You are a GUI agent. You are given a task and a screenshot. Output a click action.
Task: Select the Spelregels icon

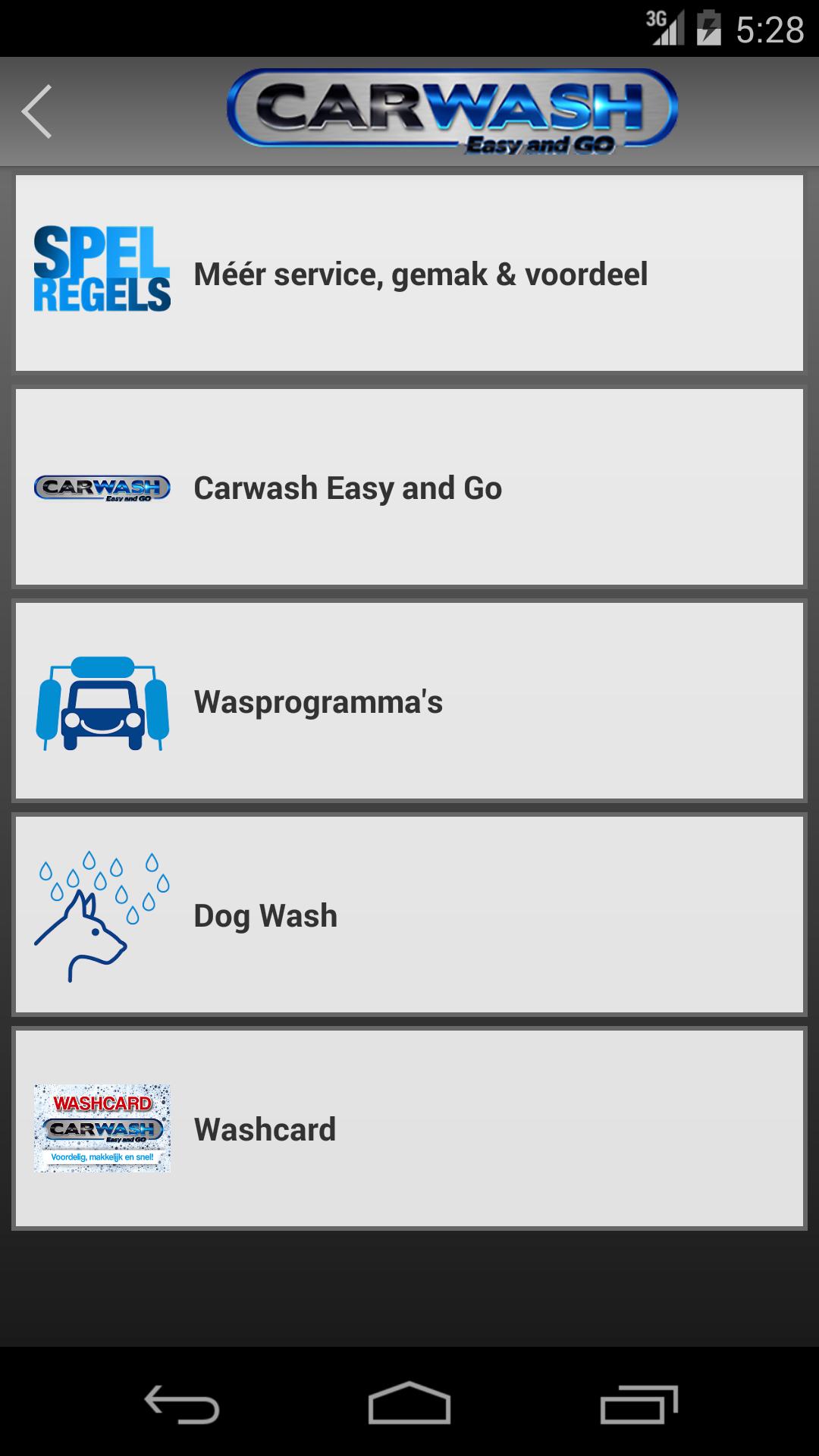tap(102, 271)
